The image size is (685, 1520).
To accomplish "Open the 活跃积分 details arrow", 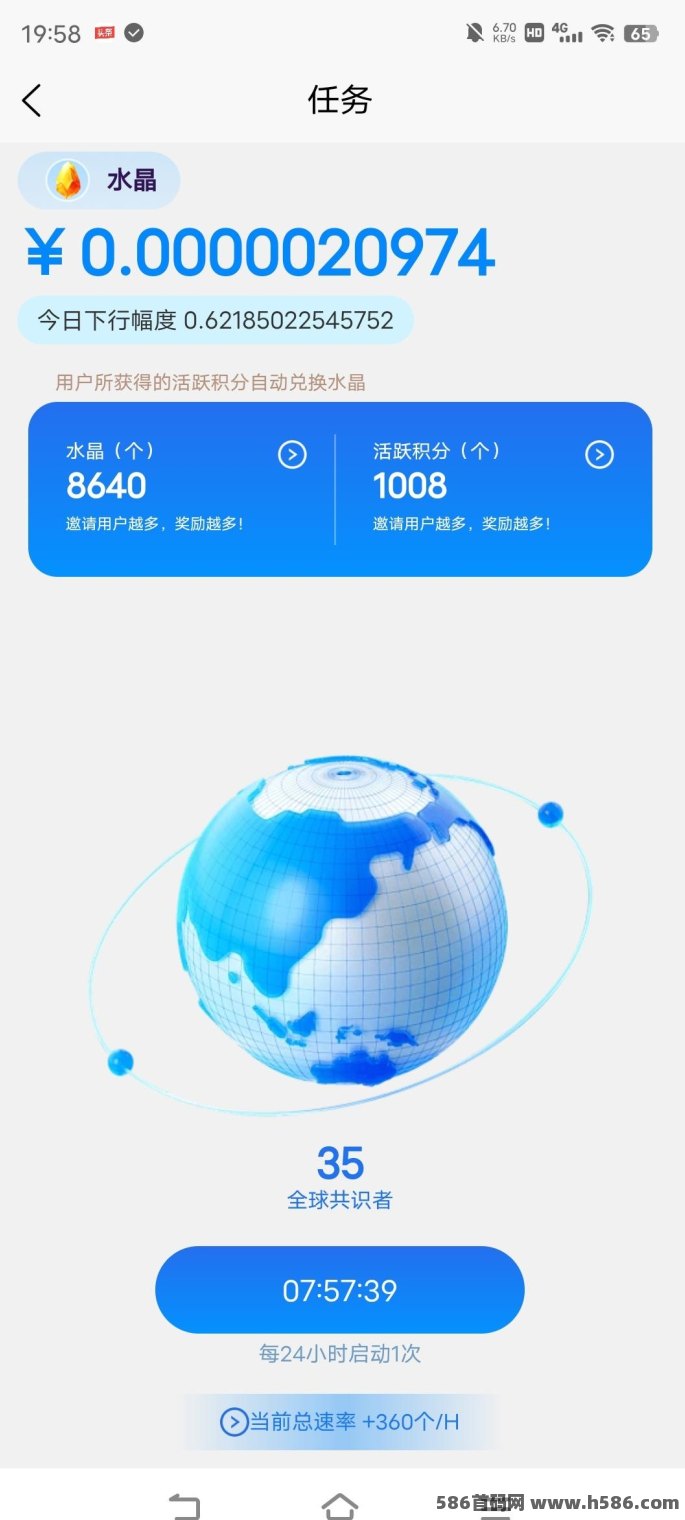I will (599, 455).
